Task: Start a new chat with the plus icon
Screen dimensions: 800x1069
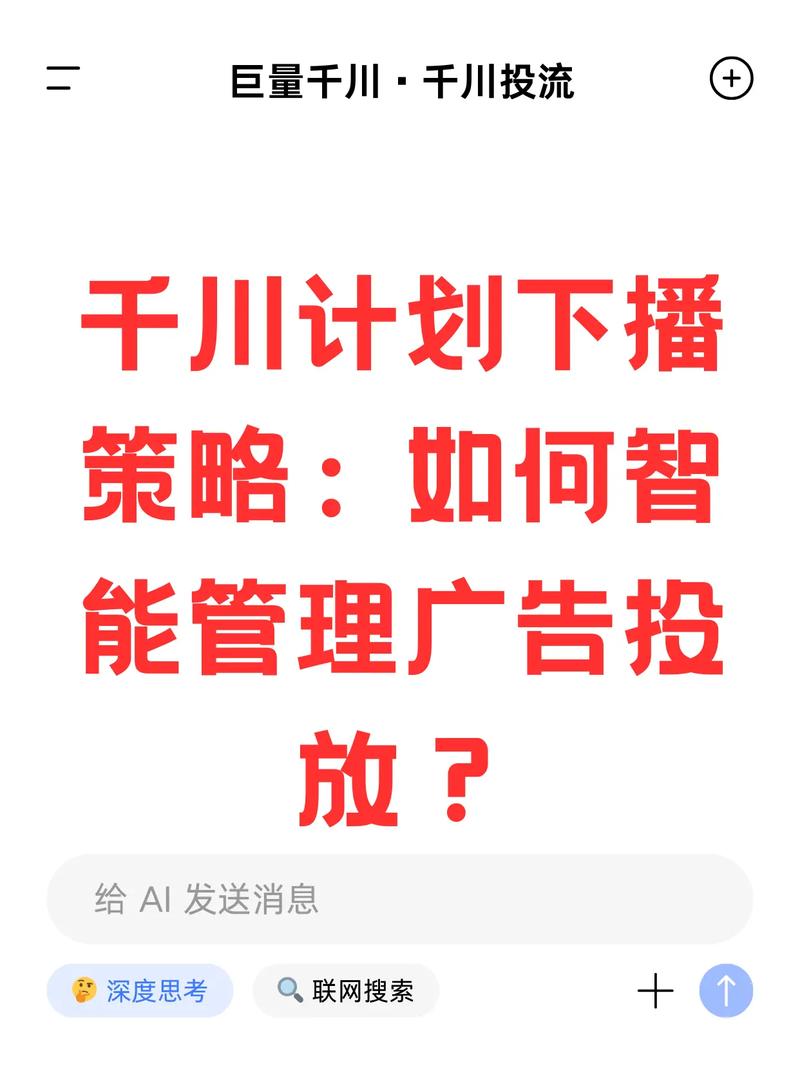Action: [x=731, y=80]
